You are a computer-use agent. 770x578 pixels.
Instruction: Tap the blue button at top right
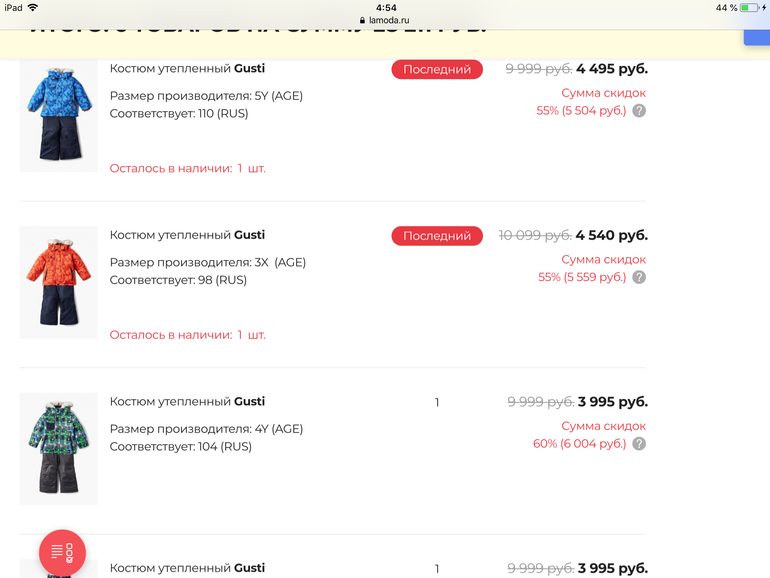[x=757, y=28]
